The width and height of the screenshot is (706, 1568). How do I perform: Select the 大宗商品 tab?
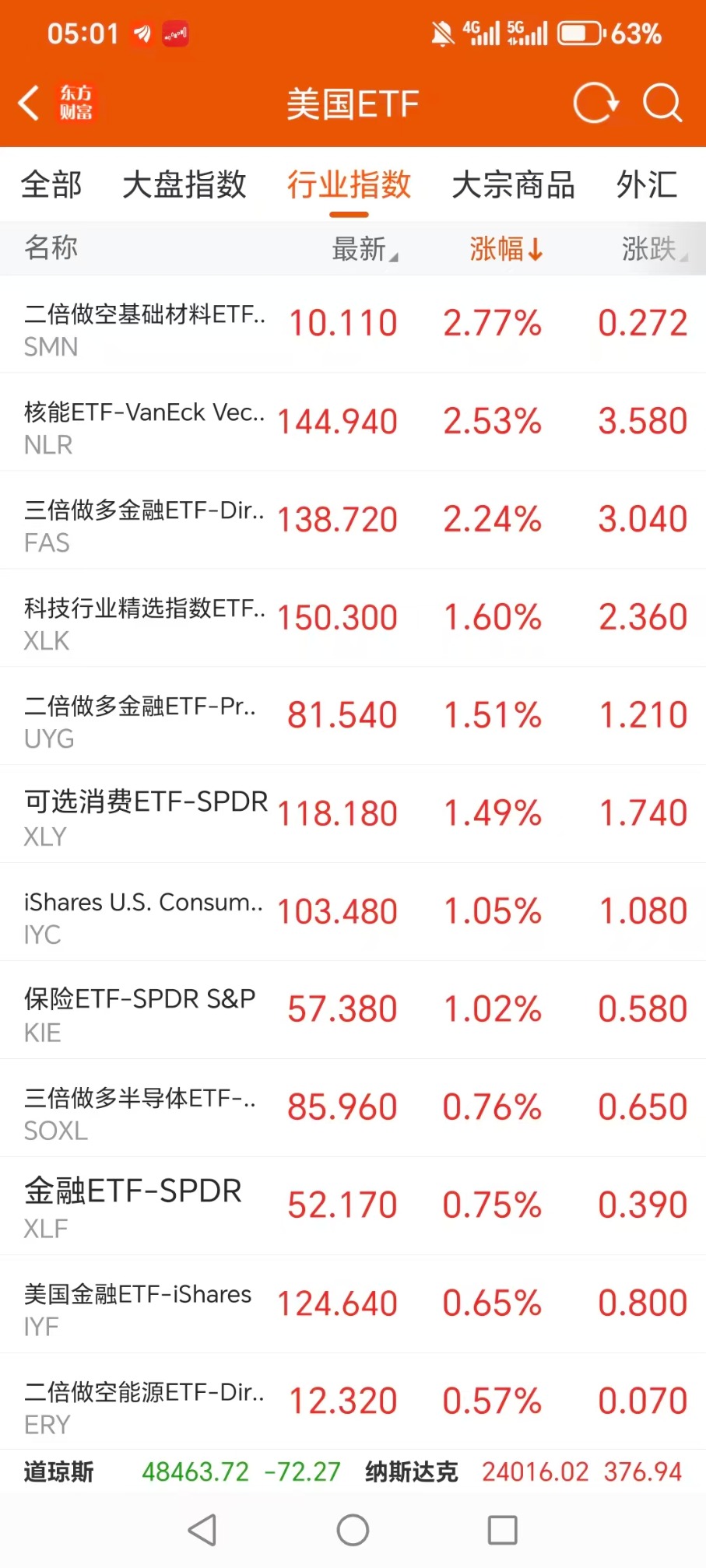513,185
